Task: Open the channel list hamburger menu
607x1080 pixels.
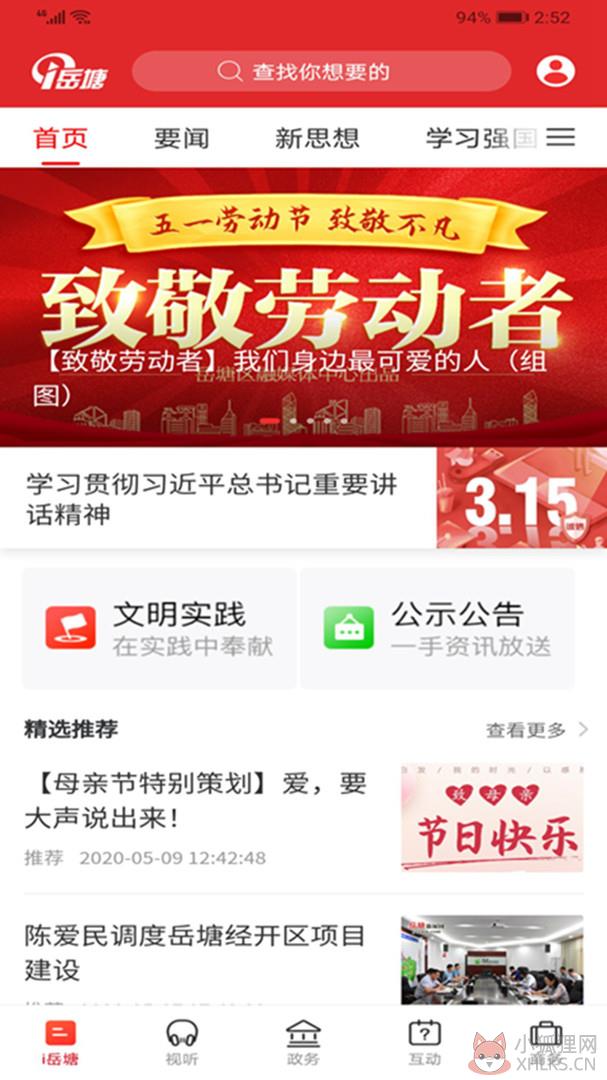Action: click(561, 138)
